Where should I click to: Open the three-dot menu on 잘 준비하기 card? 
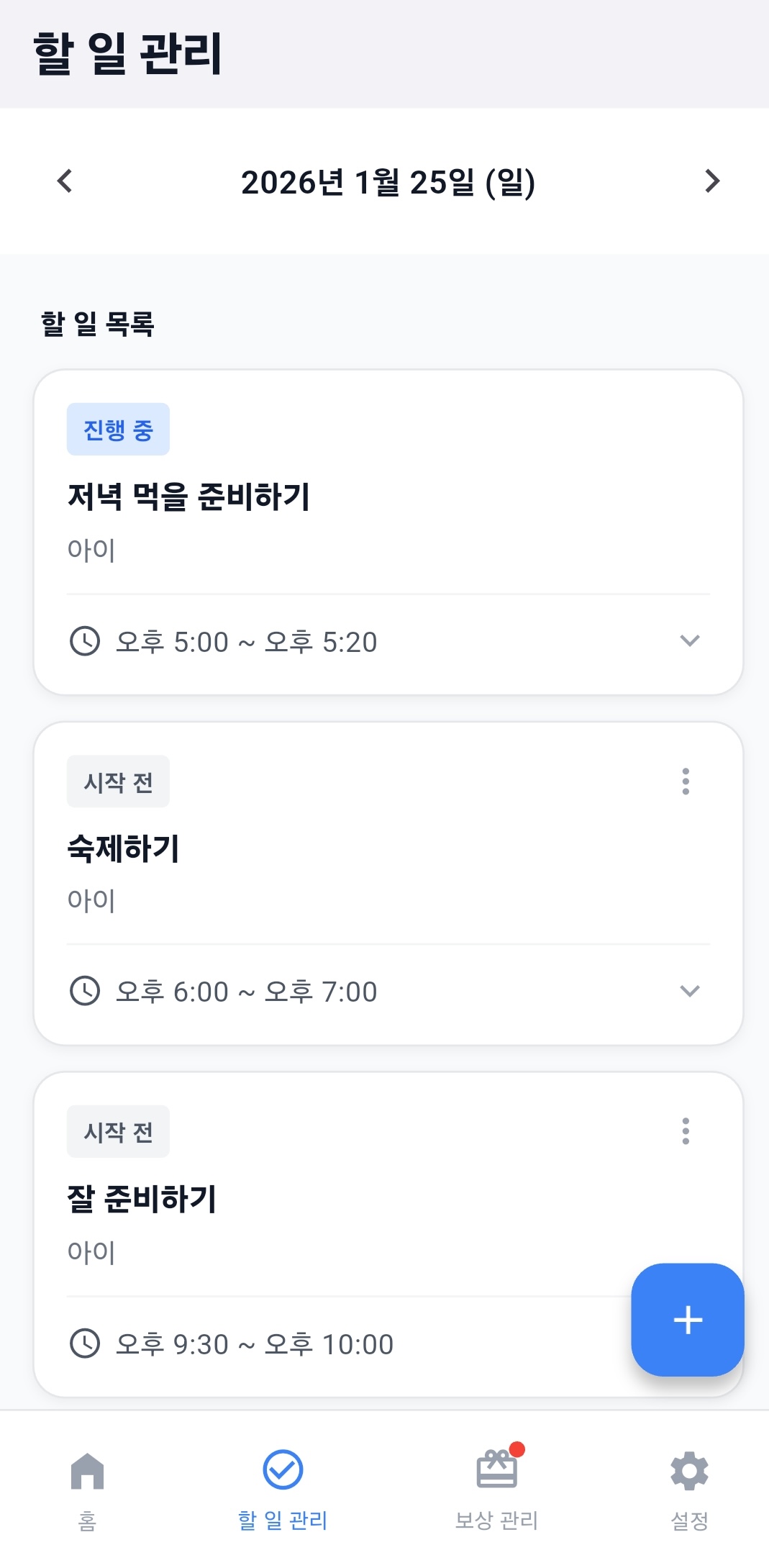(685, 1132)
